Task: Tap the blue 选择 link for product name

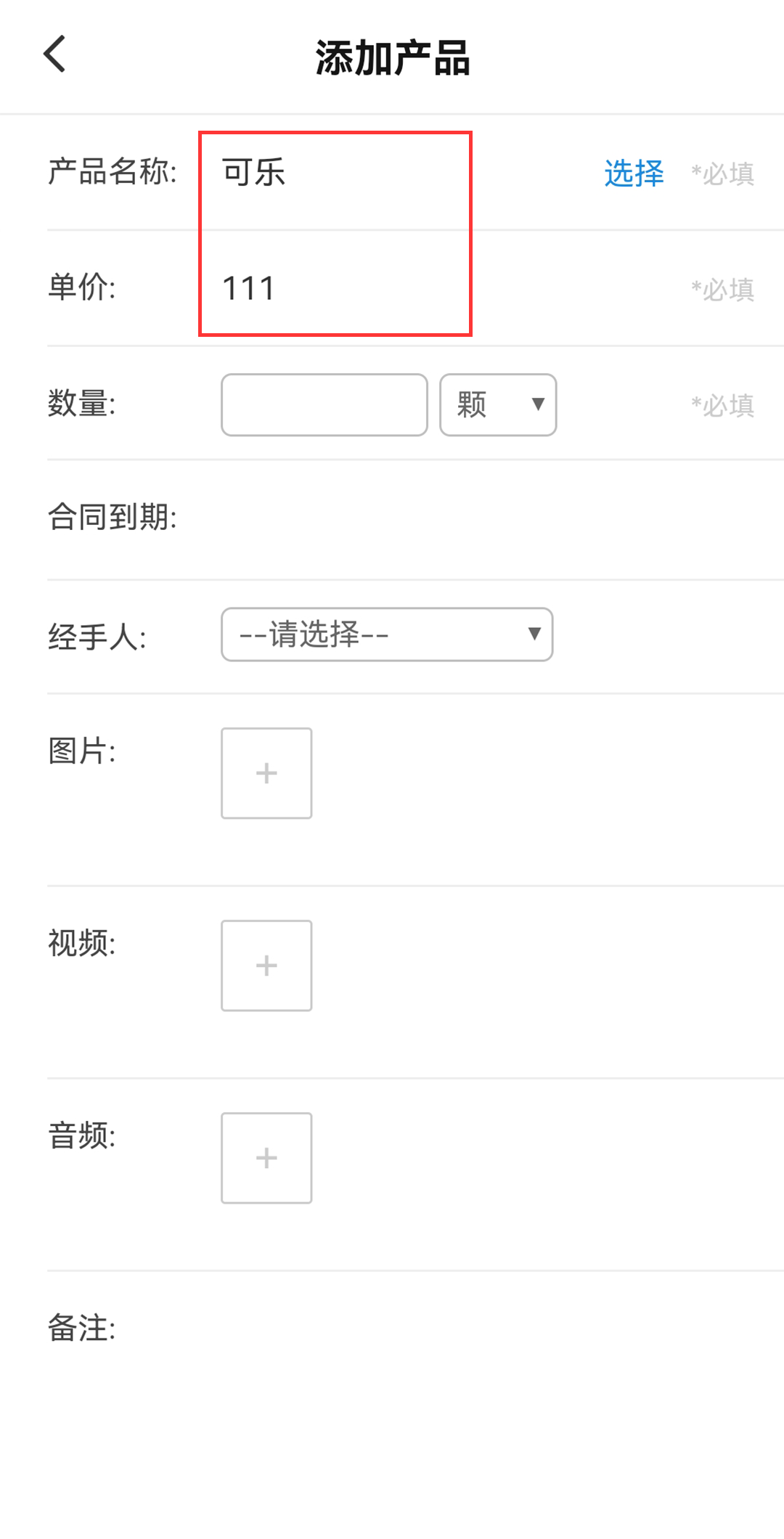Action: point(634,174)
